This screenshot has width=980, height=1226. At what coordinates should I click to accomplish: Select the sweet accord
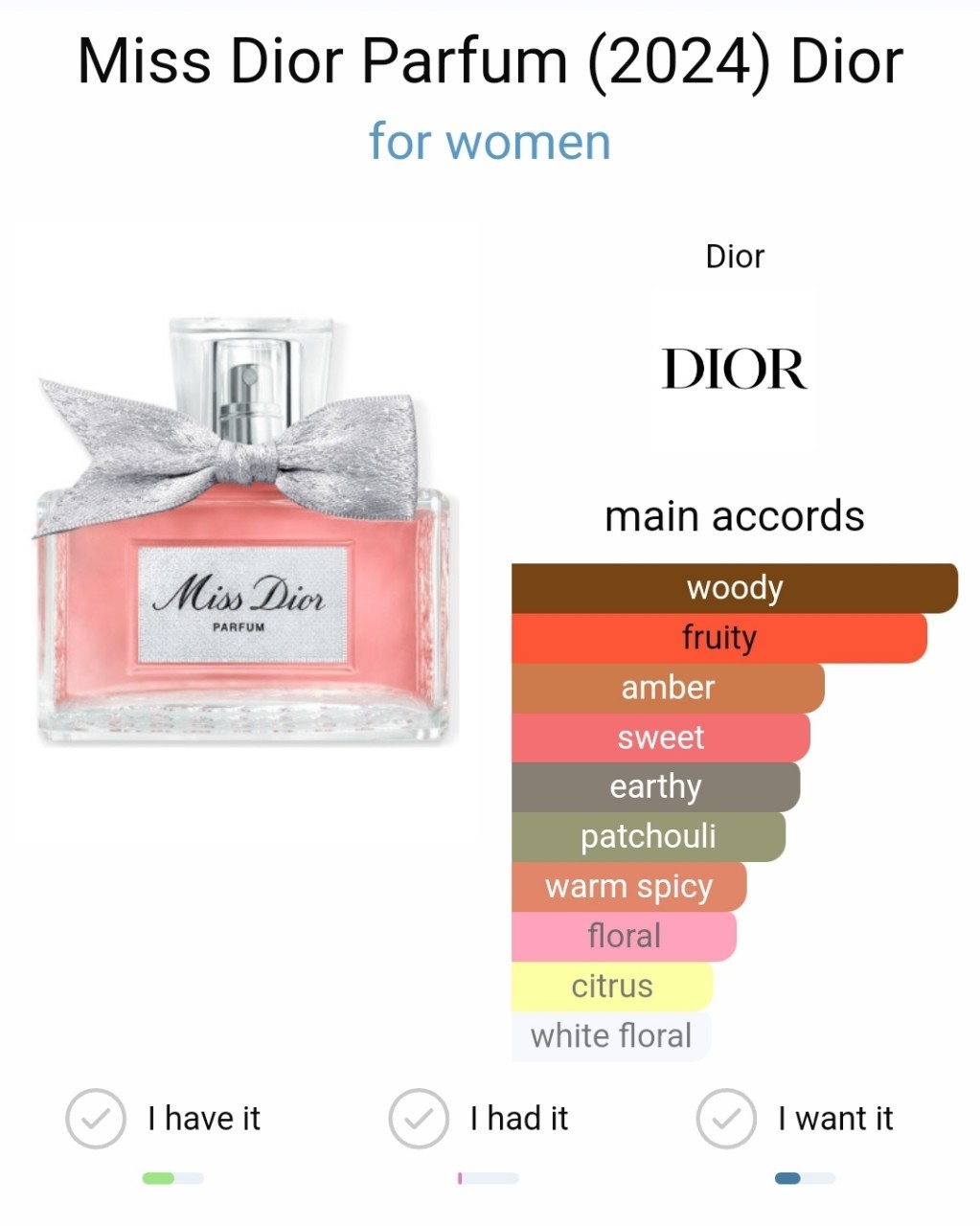pyautogui.click(x=658, y=737)
